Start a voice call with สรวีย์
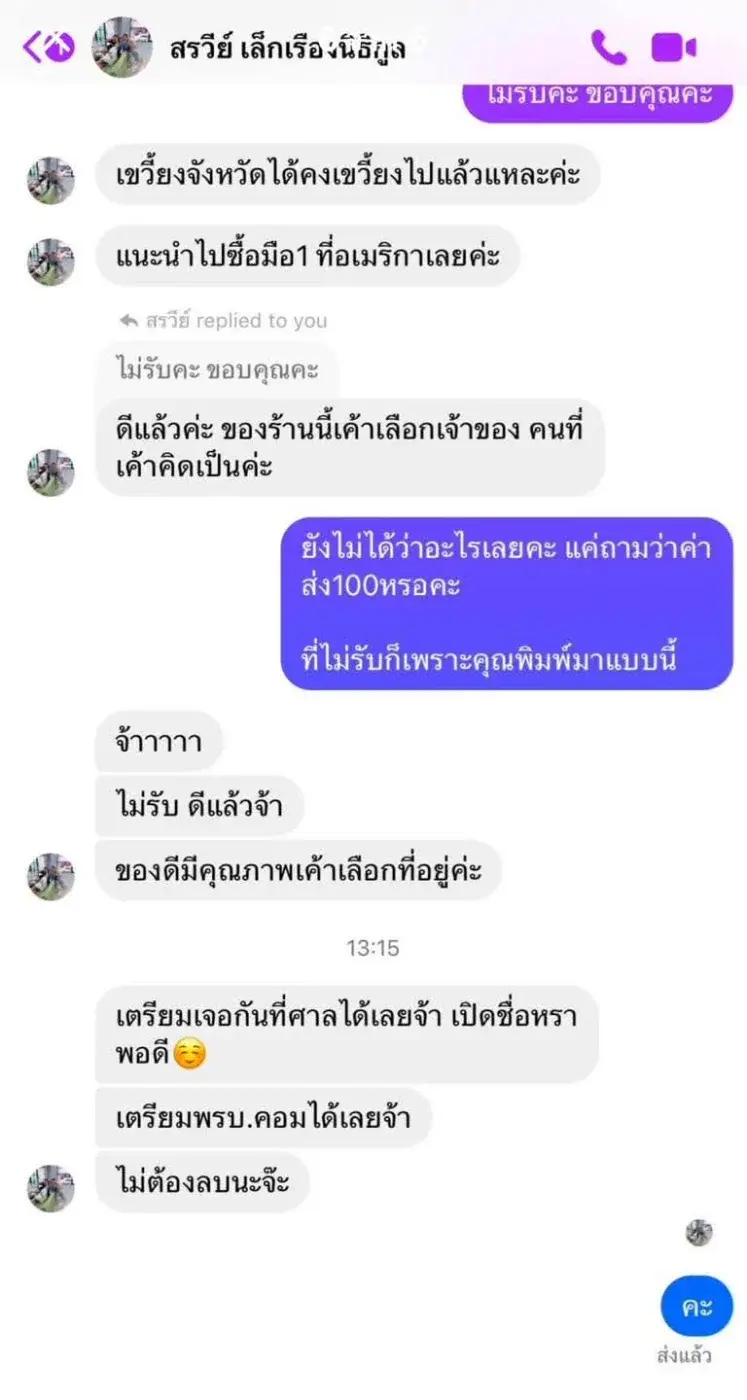 606,47
